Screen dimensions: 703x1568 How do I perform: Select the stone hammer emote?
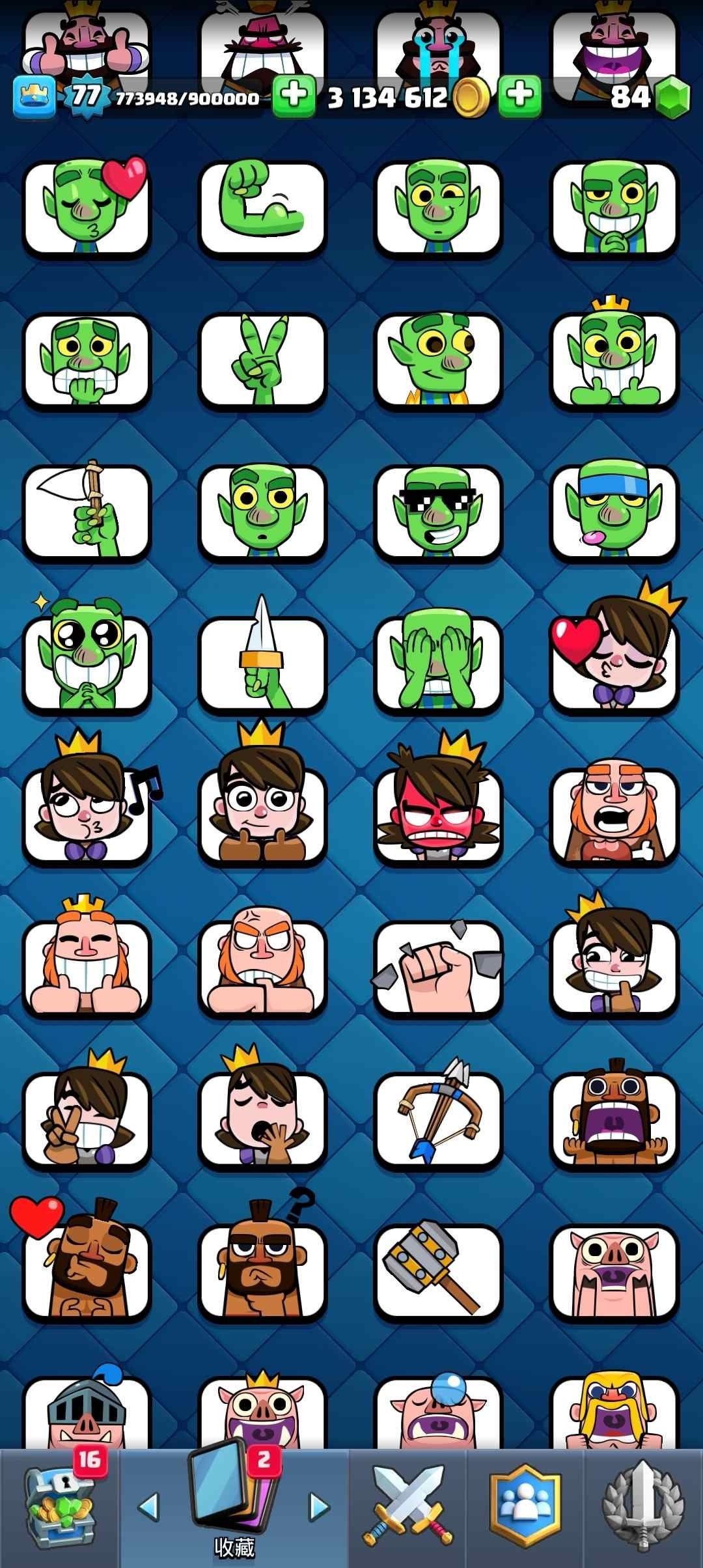click(x=438, y=1272)
